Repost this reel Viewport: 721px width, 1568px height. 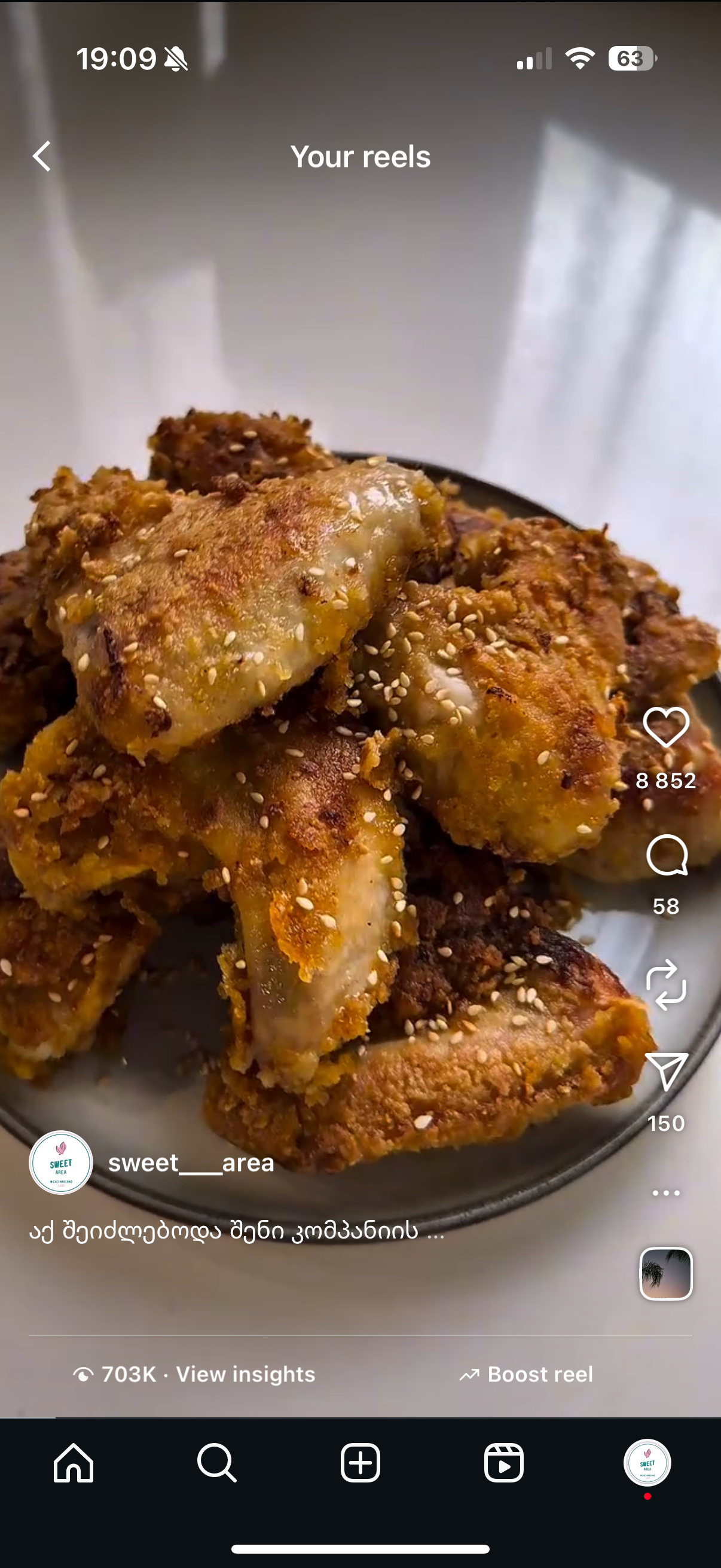[666, 984]
